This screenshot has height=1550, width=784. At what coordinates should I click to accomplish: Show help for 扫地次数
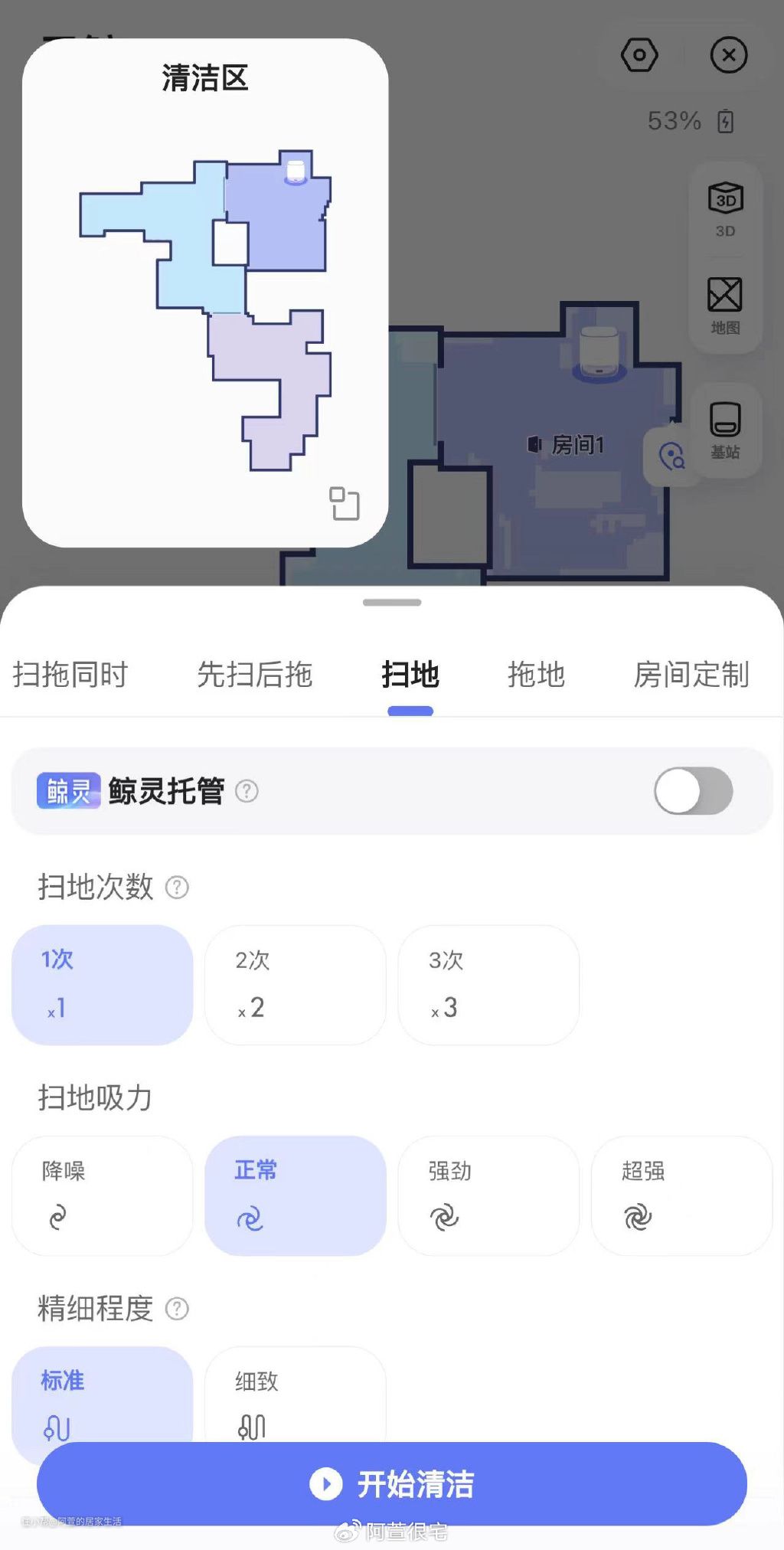tap(177, 888)
